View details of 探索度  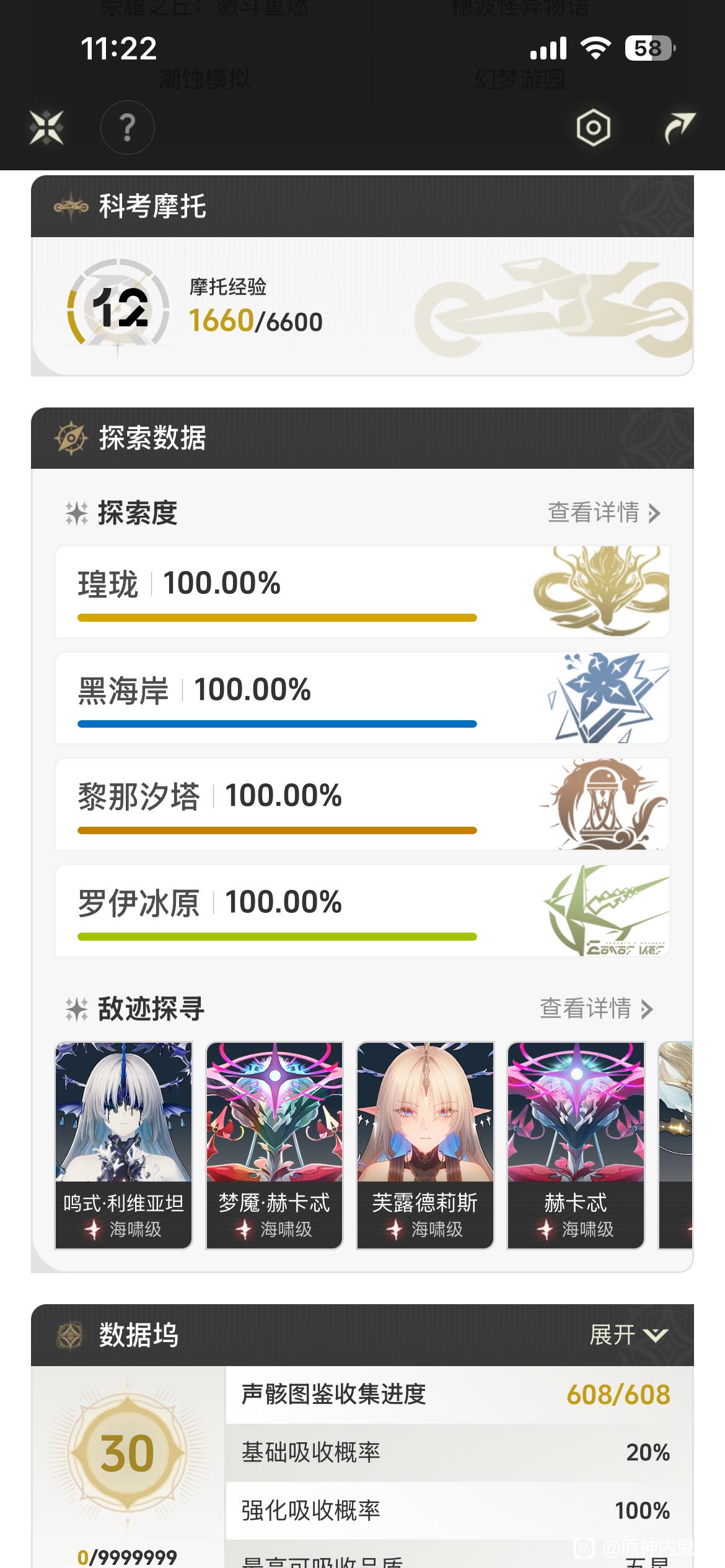[604, 513]
